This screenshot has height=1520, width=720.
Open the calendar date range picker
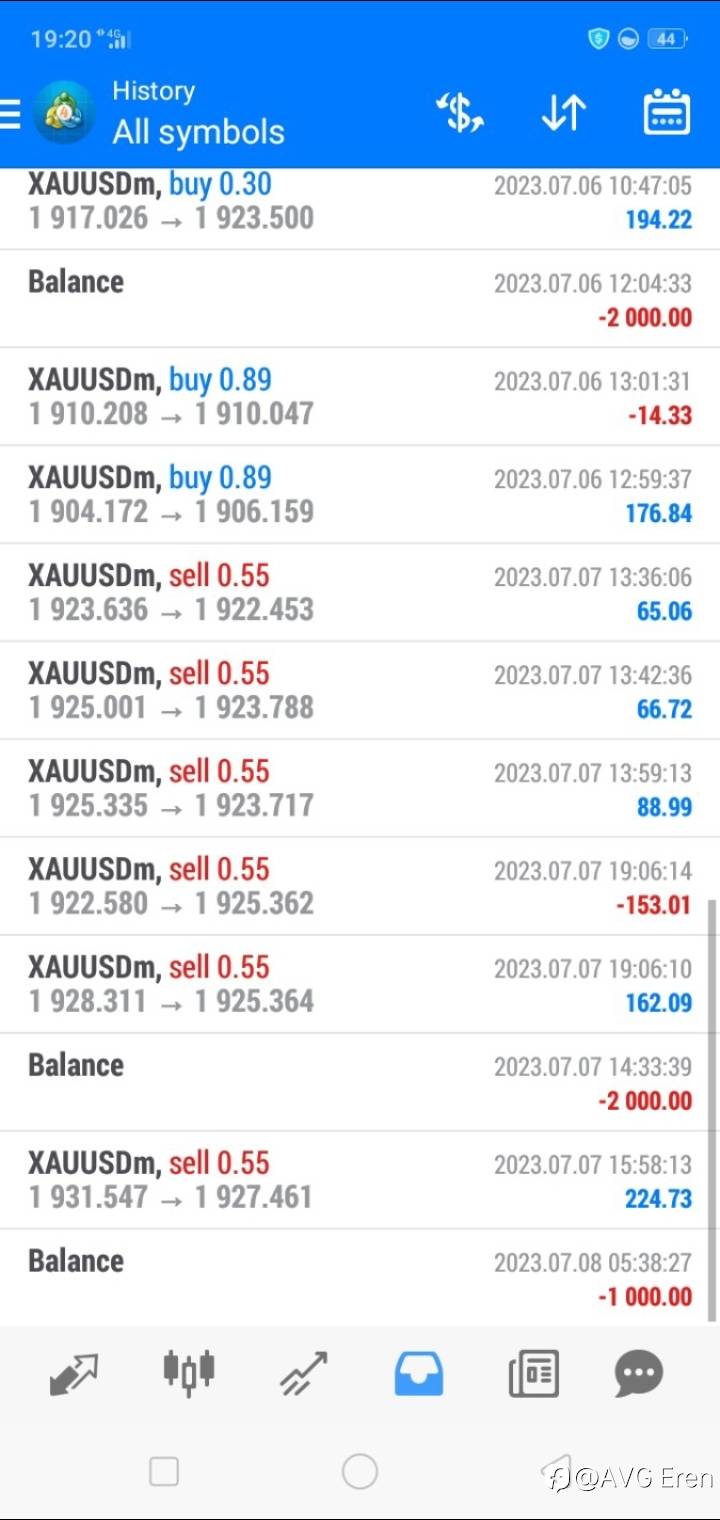[x=666, y=112]
